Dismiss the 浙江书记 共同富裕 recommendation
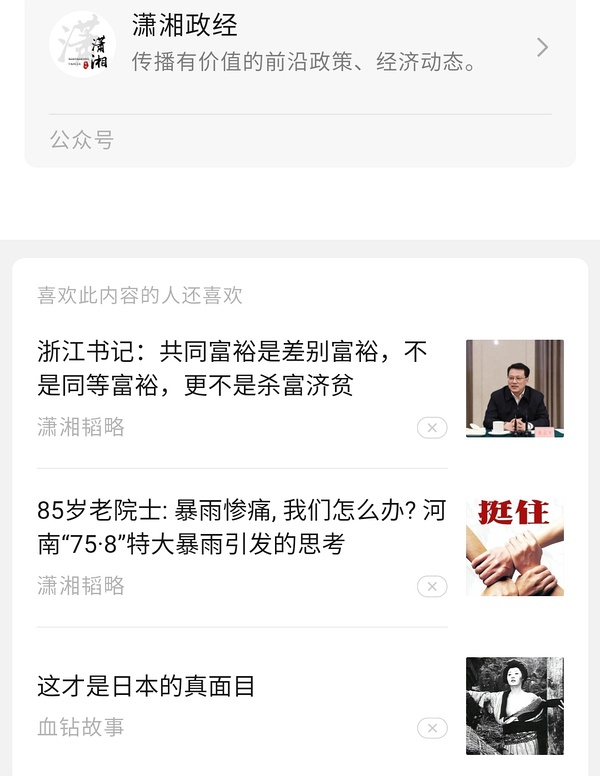600x776 pixels. (x=432, y=428)
